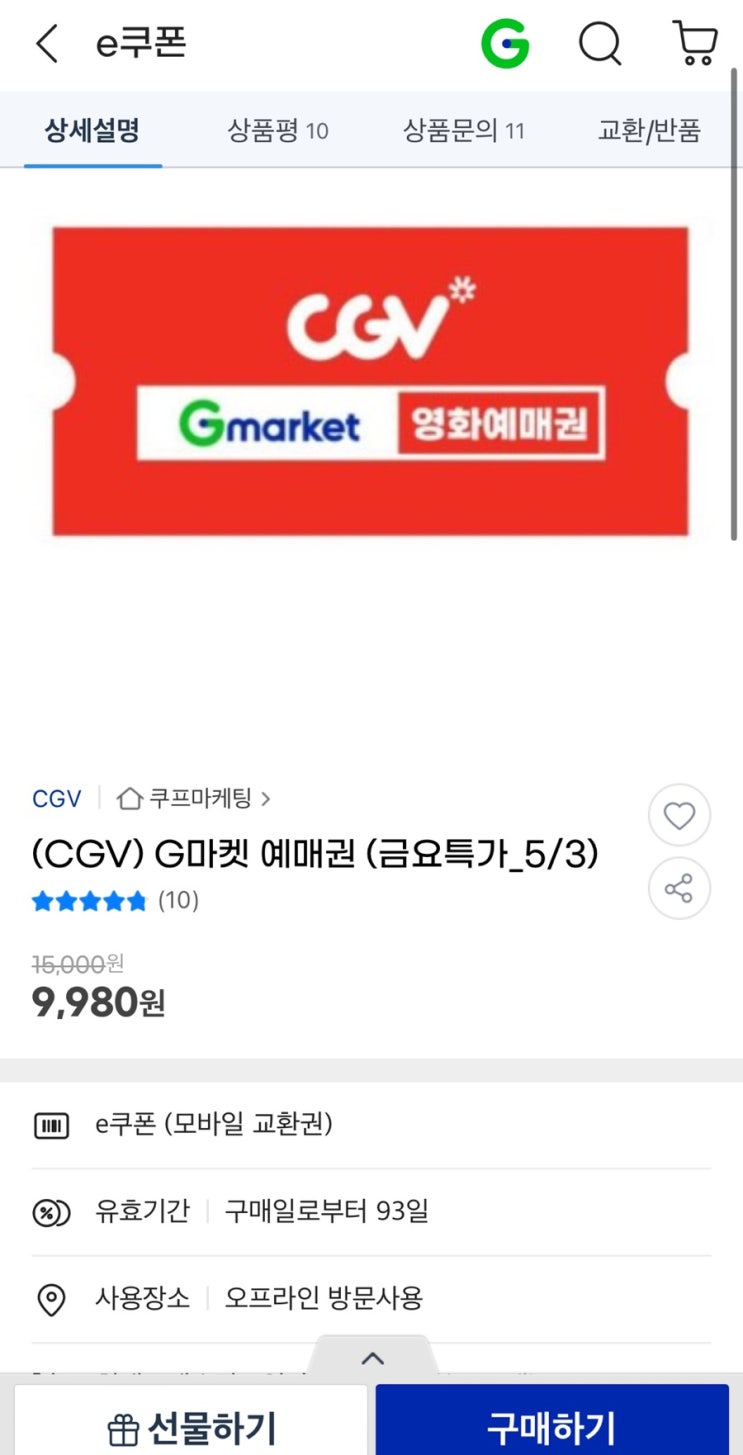Add this item to favorites with the heart
Image resolution: width=743 pixels, height=1455 pixels.
click(679, 816)
